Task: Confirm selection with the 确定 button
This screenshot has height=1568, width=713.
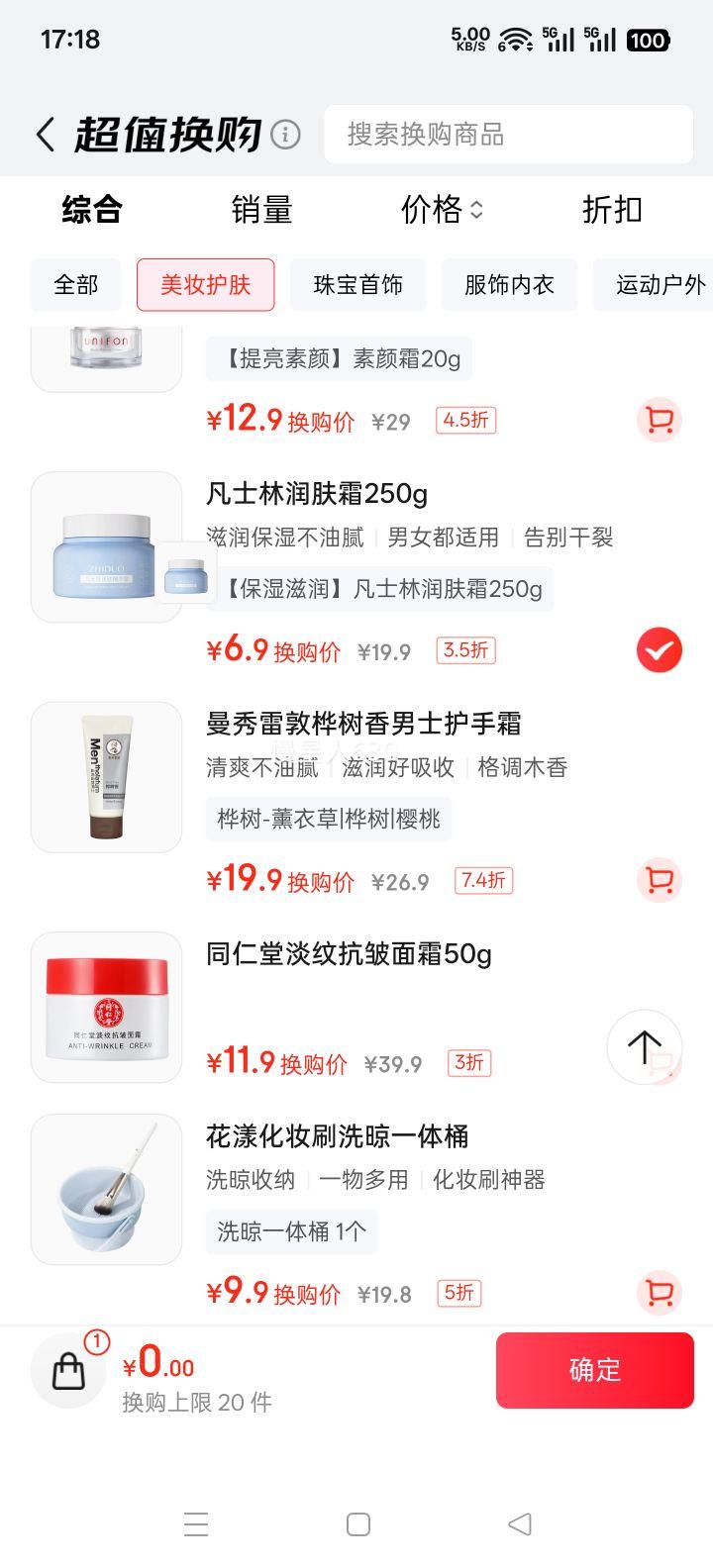Action: [x=594, y=1370]
